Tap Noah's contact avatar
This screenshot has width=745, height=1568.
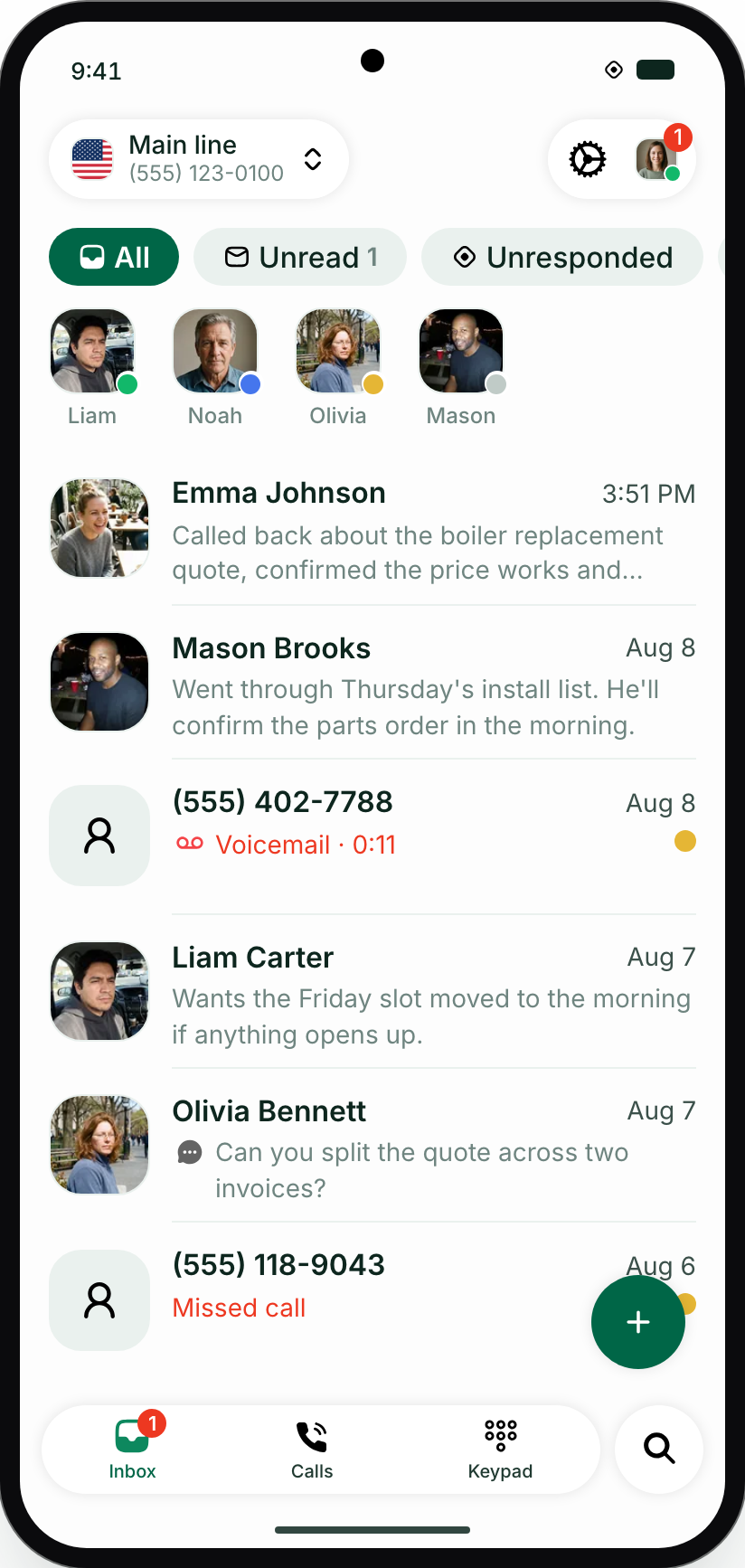215,351
